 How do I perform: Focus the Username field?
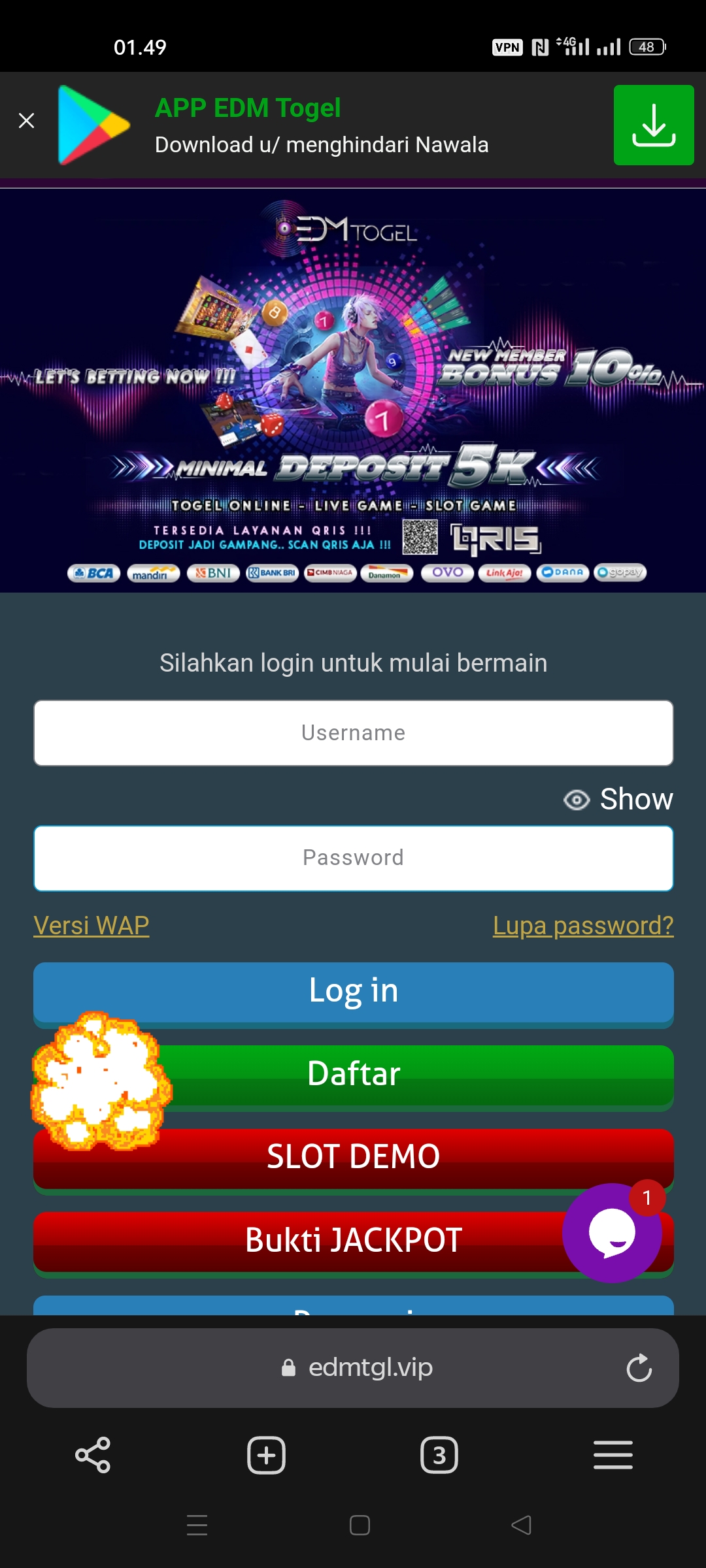[353, 733]
